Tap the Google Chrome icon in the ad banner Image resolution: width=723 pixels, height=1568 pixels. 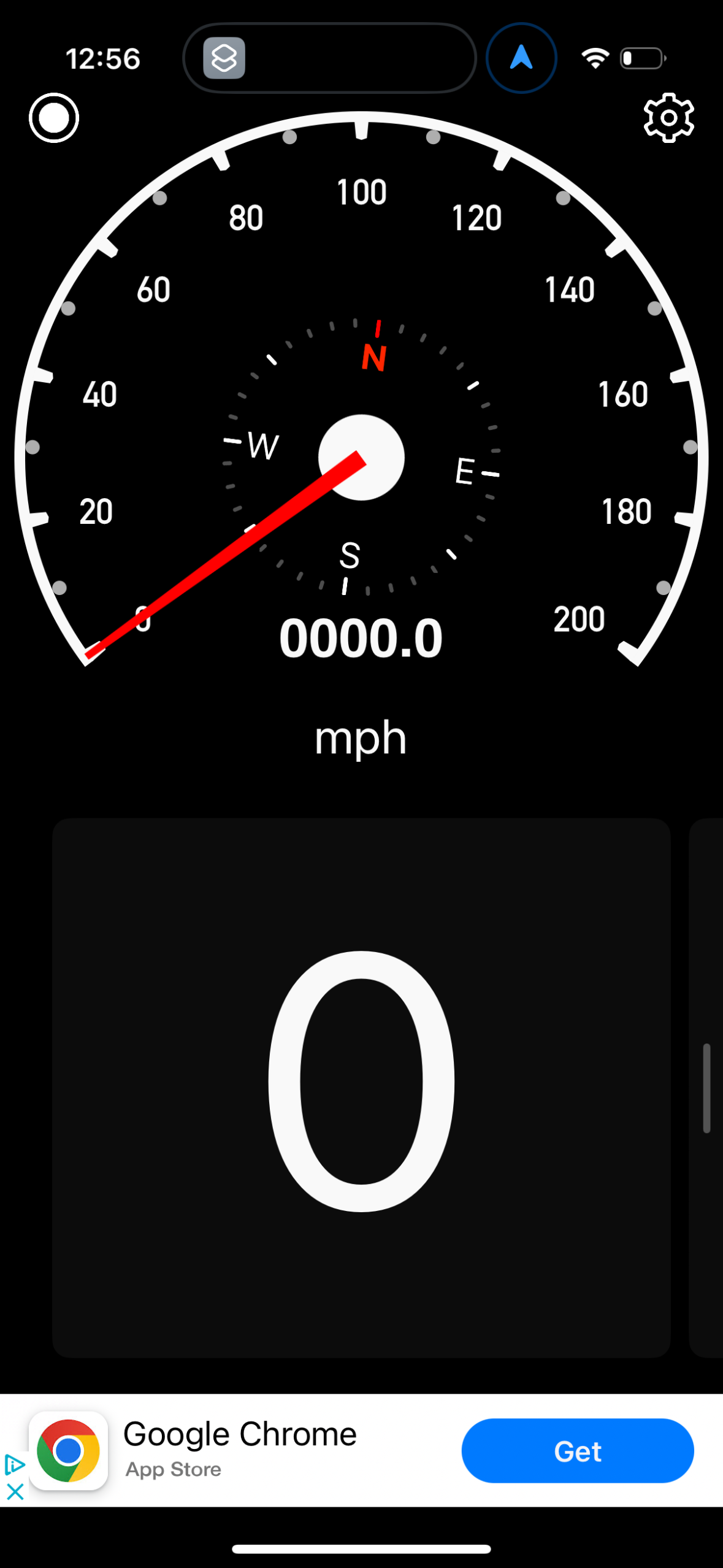69,1451
